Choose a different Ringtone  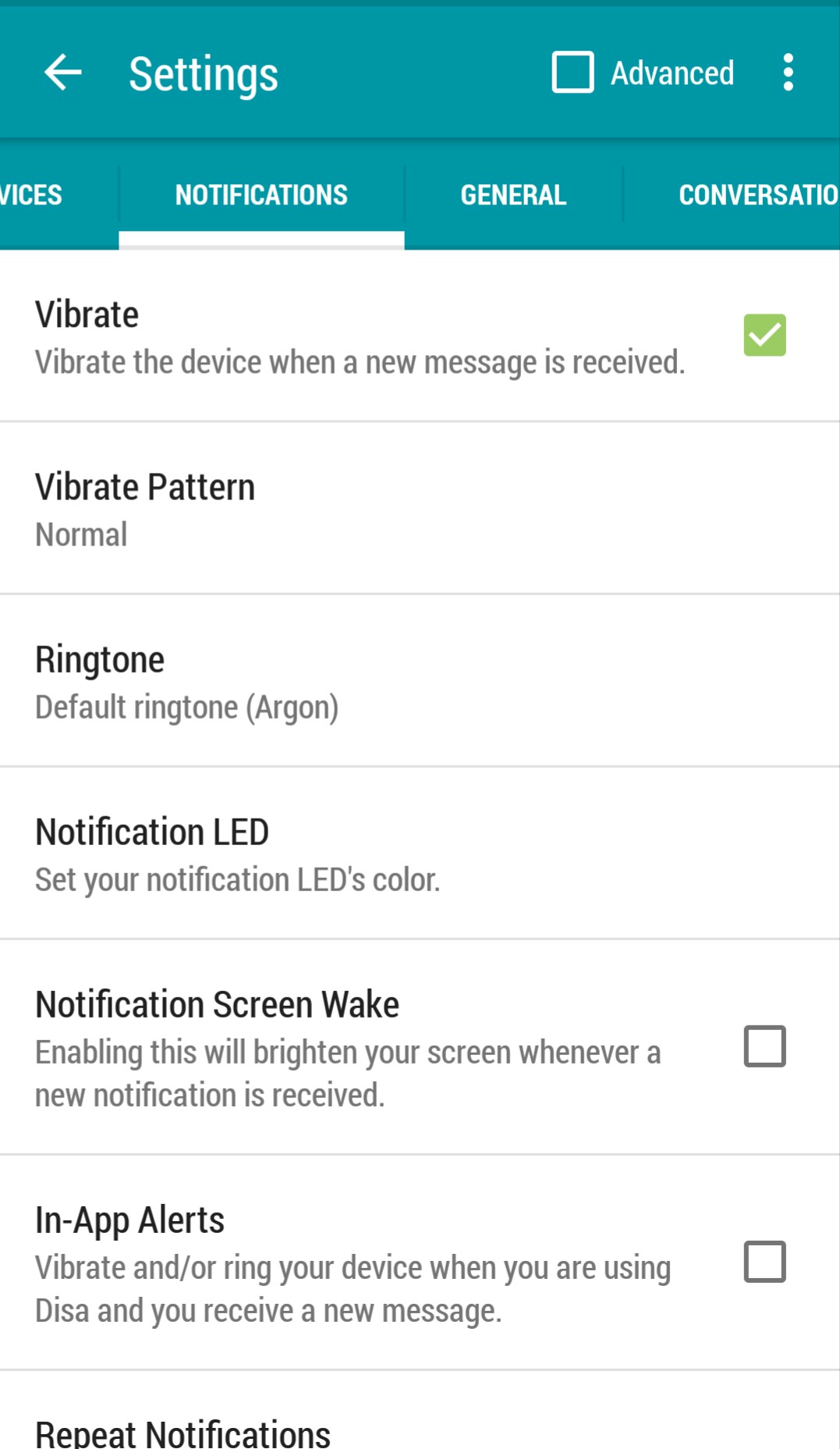[x=420, y=681]
